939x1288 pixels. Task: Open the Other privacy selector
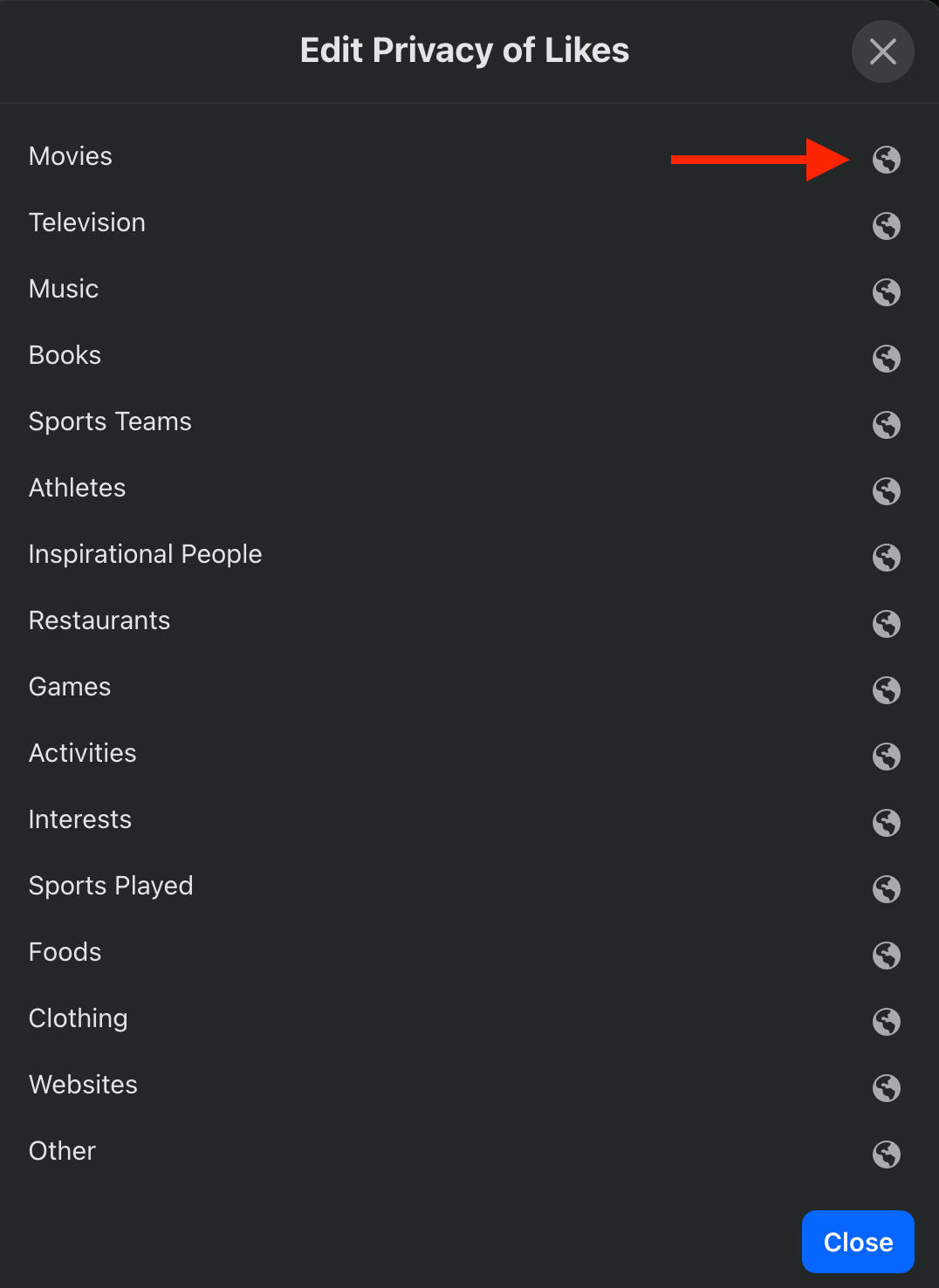pos(886,1154)
